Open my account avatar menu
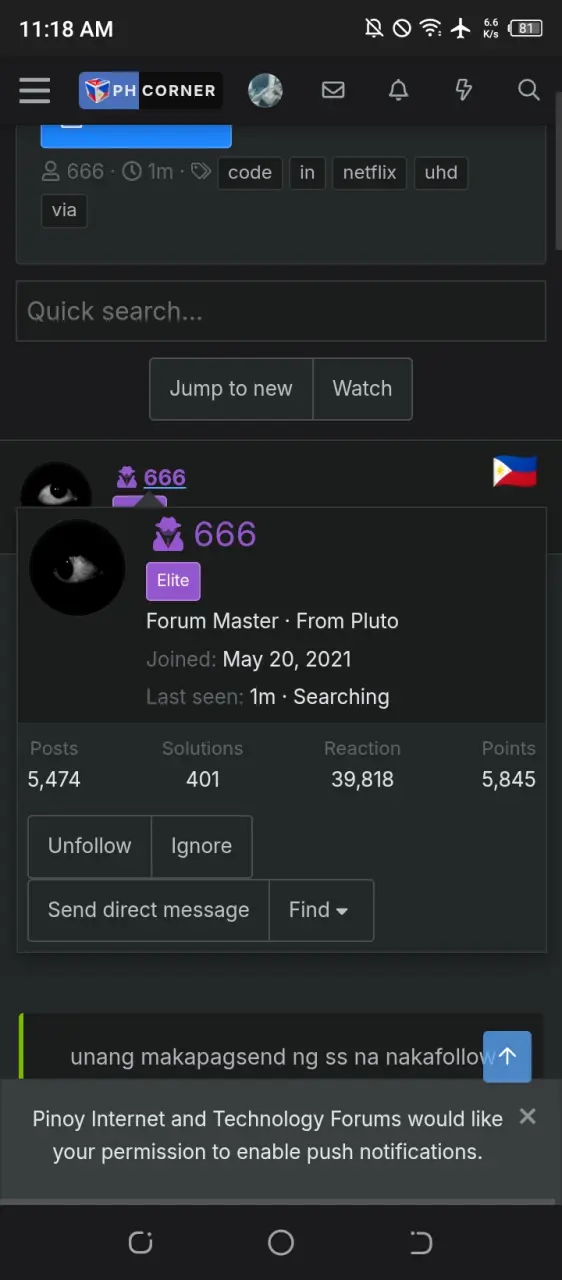 (x=265, y=90)
